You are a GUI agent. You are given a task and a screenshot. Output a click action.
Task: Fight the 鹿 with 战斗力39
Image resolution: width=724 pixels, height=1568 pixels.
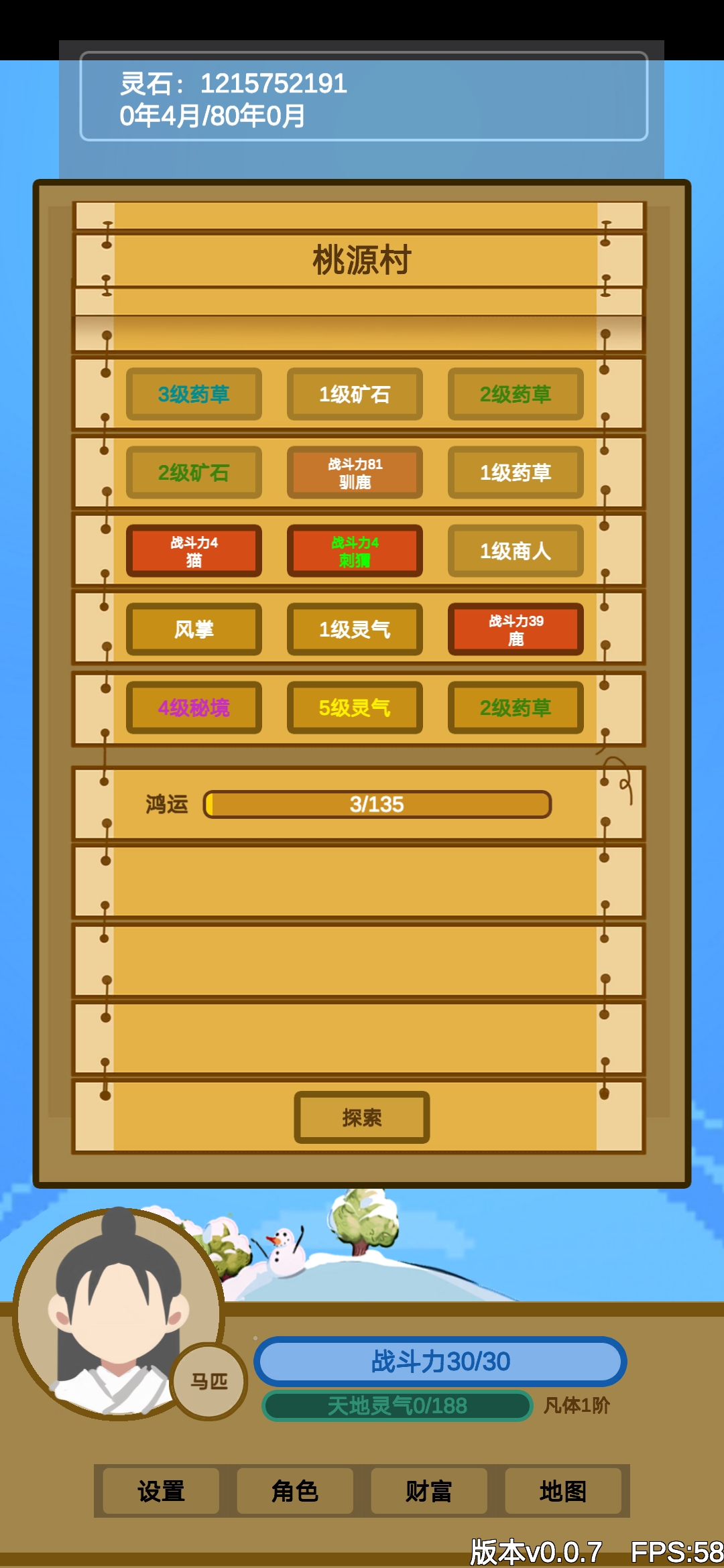[x=516, y=629]
